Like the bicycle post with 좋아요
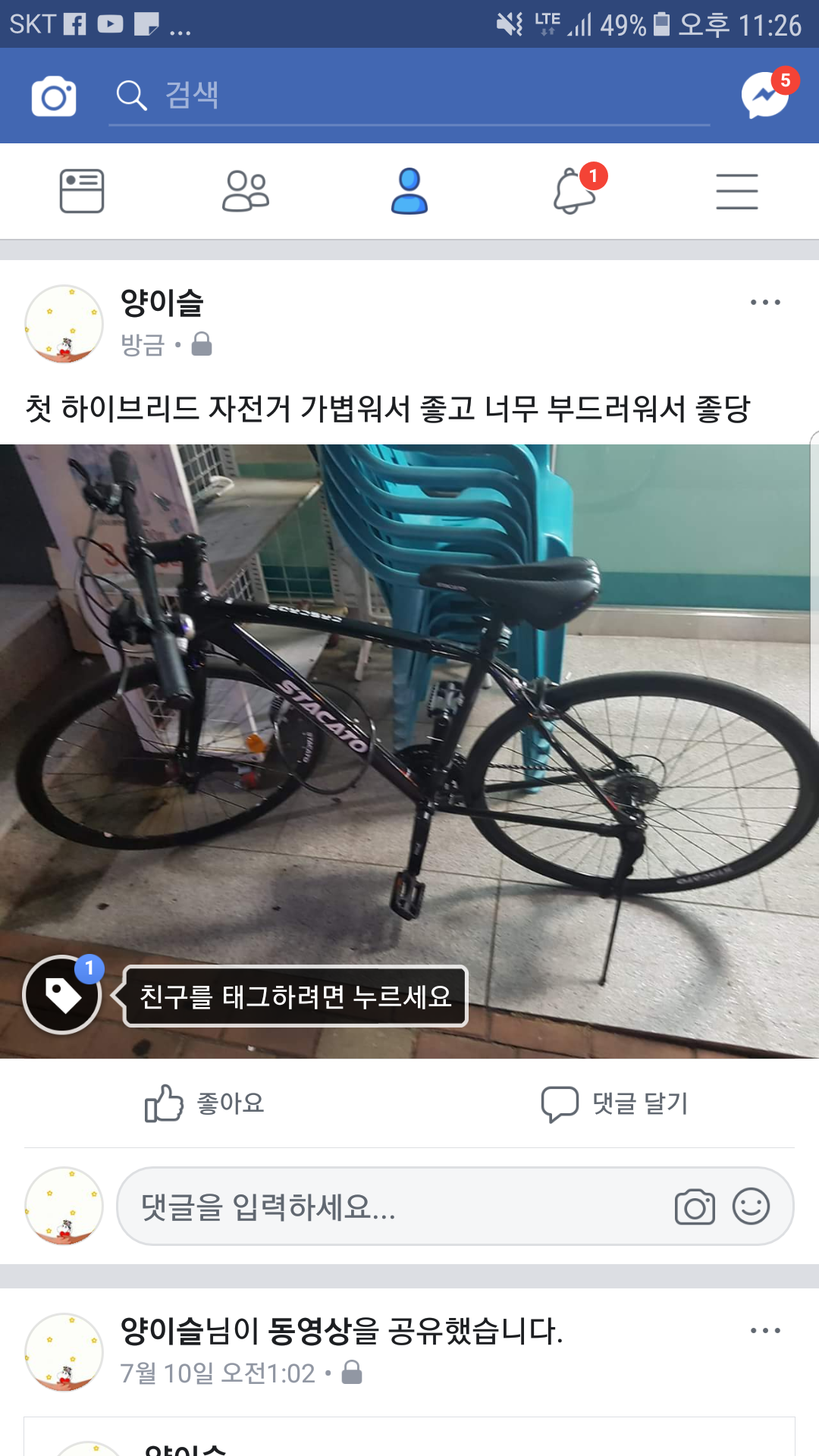This screenshot has height=1456, width=819. (x=205, y=1103)
